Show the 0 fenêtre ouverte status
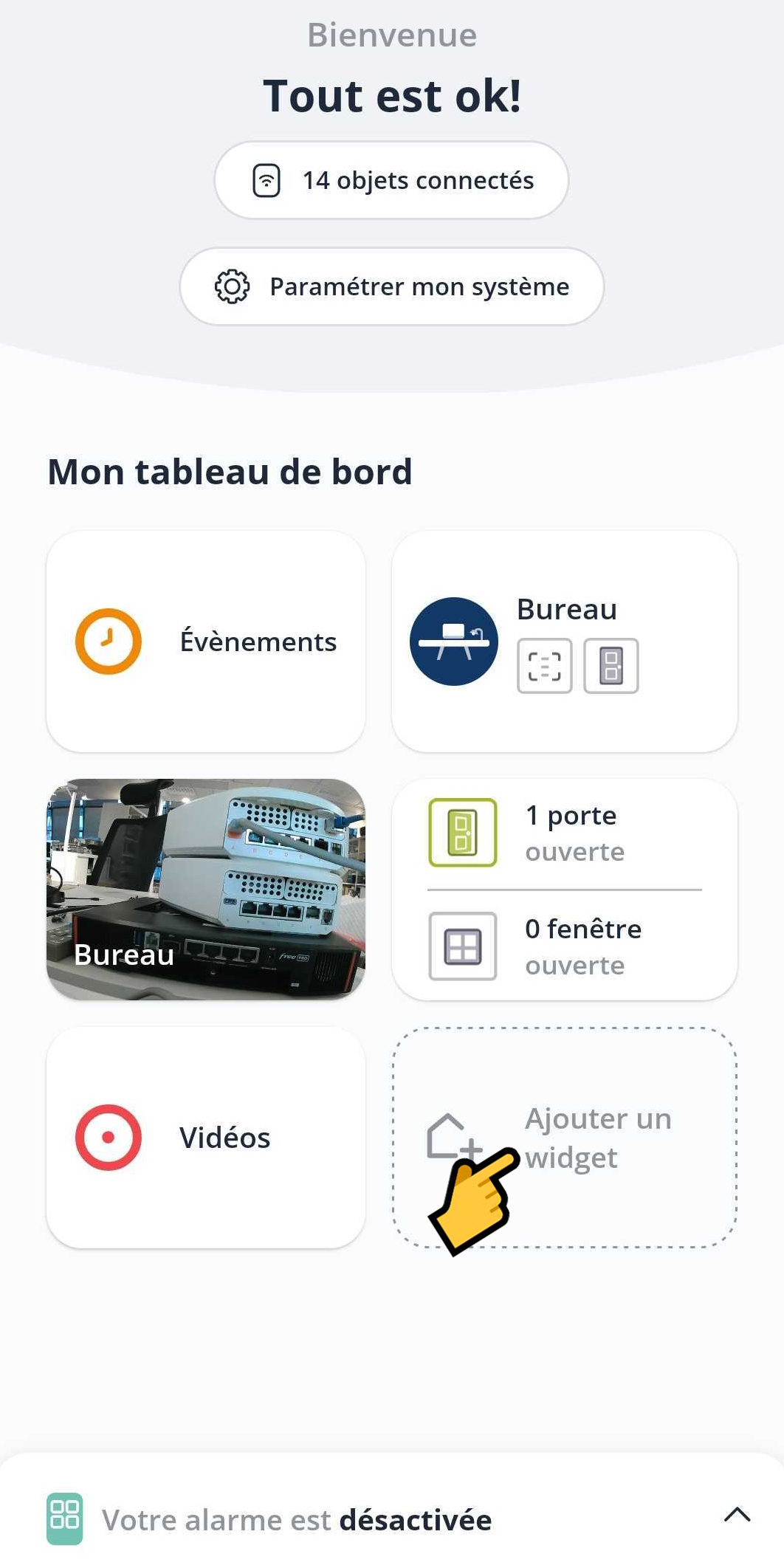The height and width of the screenshot is (1568, 784). tap(565, 946)
